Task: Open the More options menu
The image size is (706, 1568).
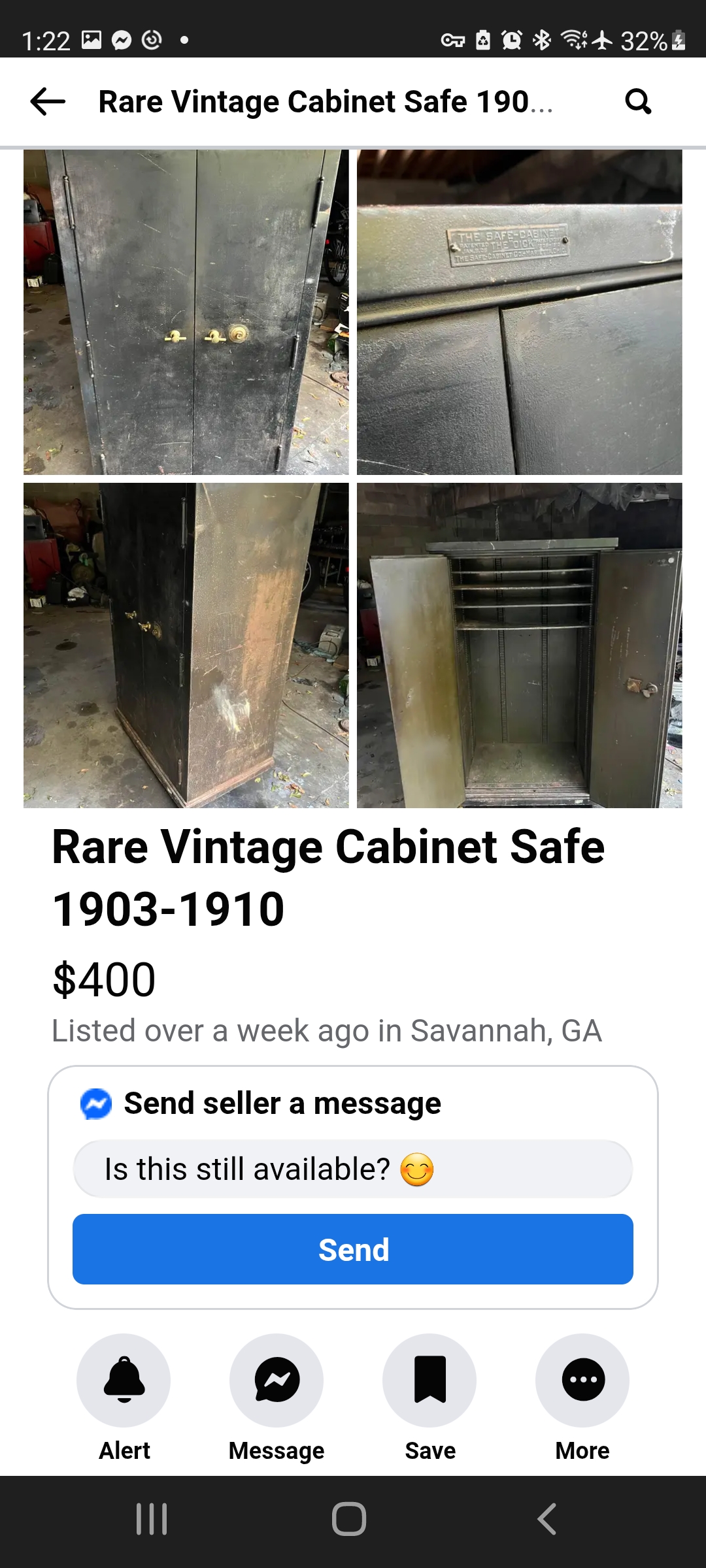Action: coord(582,1380)
